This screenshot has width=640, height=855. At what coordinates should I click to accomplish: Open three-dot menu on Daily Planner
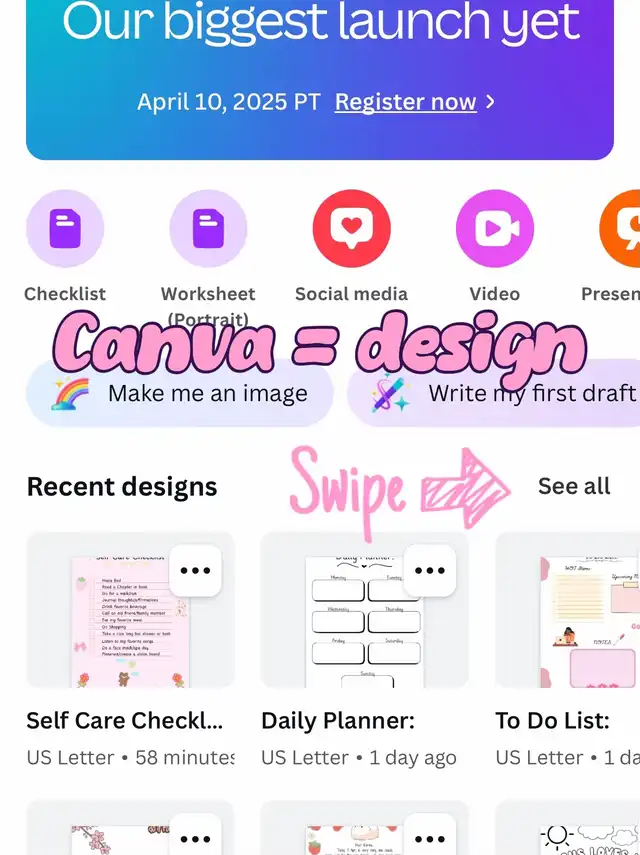pos(430,570)
